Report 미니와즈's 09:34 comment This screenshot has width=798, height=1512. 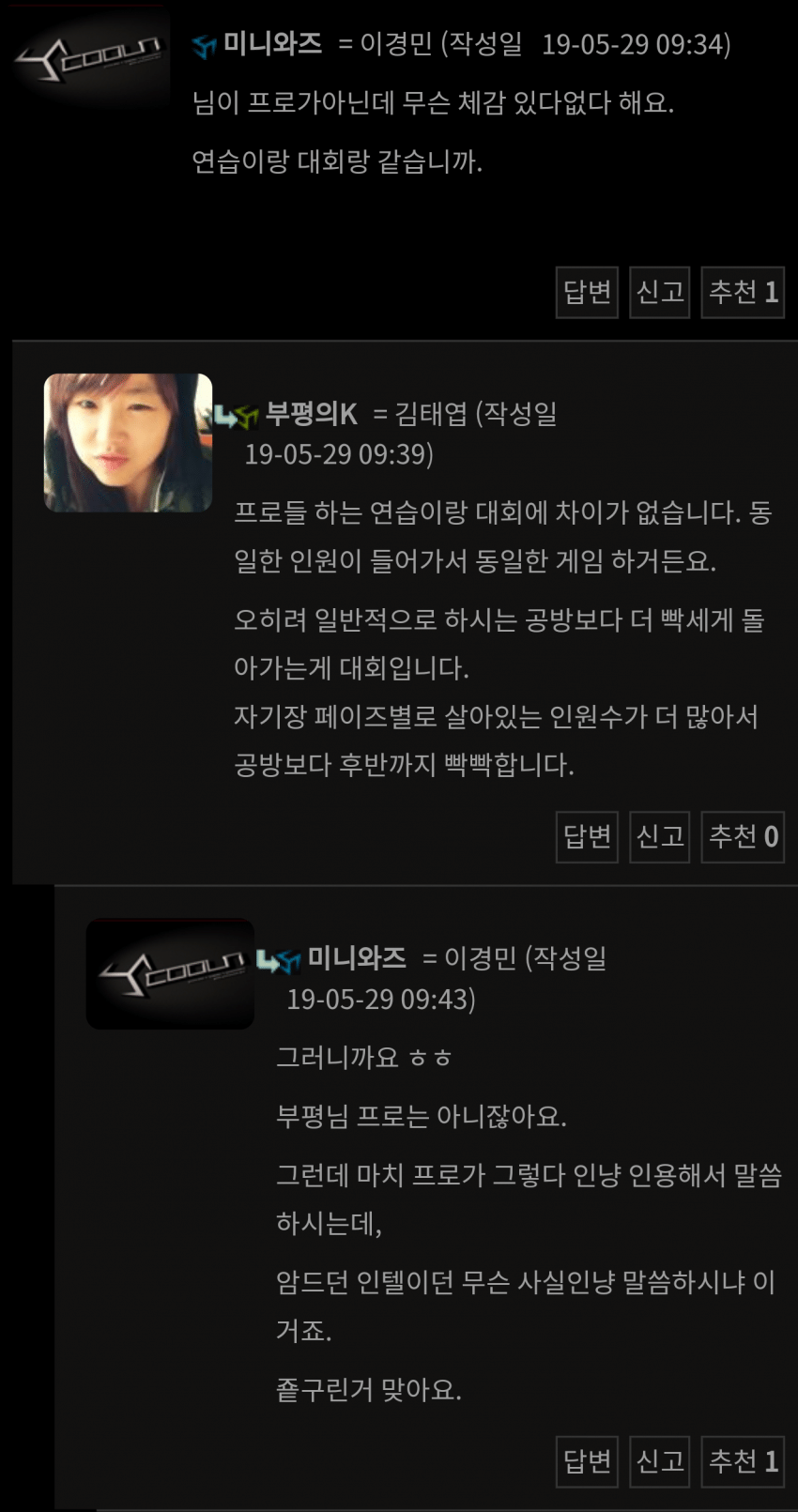[659, 293]
